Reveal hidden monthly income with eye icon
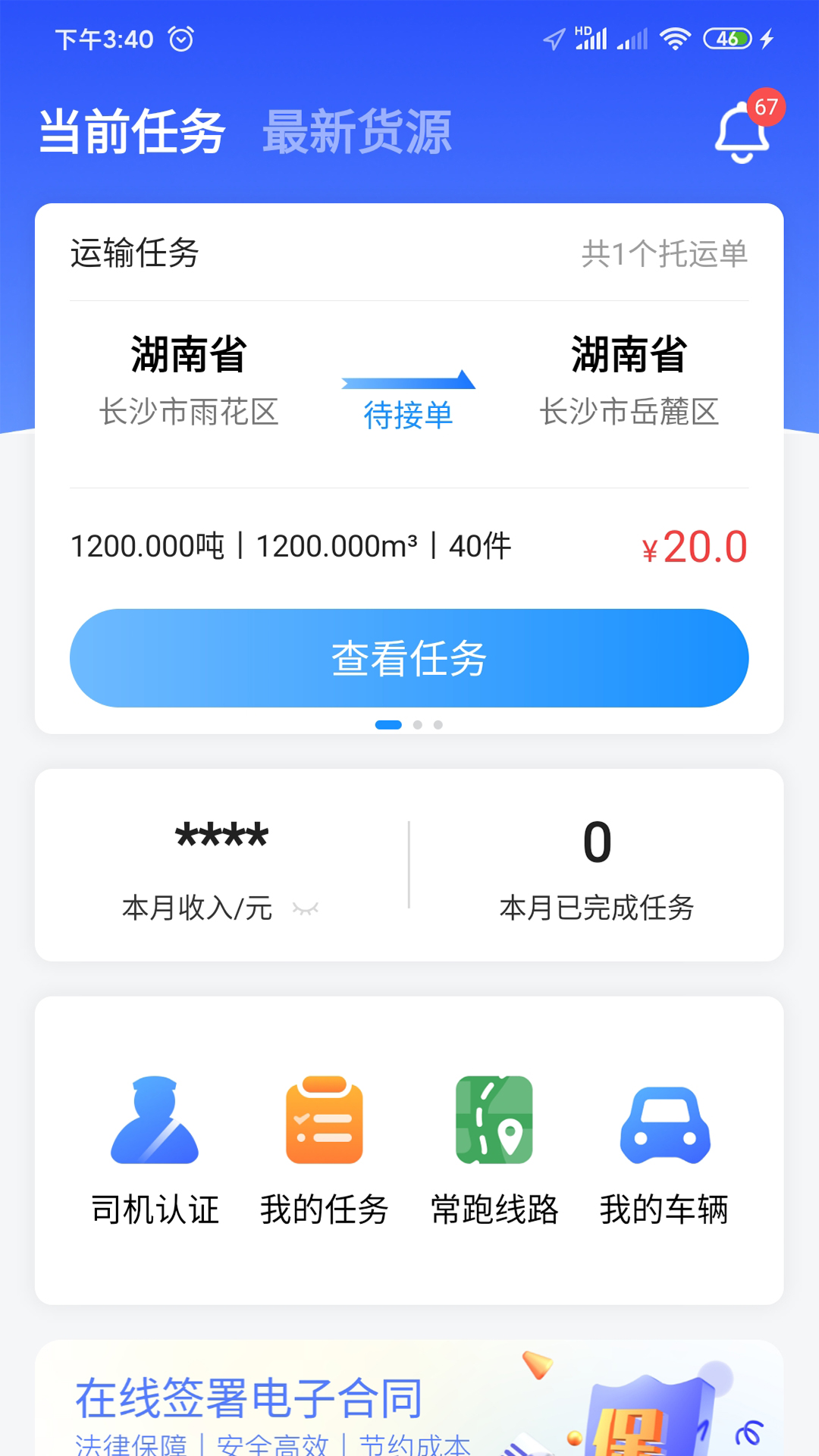The width and height of the screenshot is (819, 1456). click(x=306, y=908)
